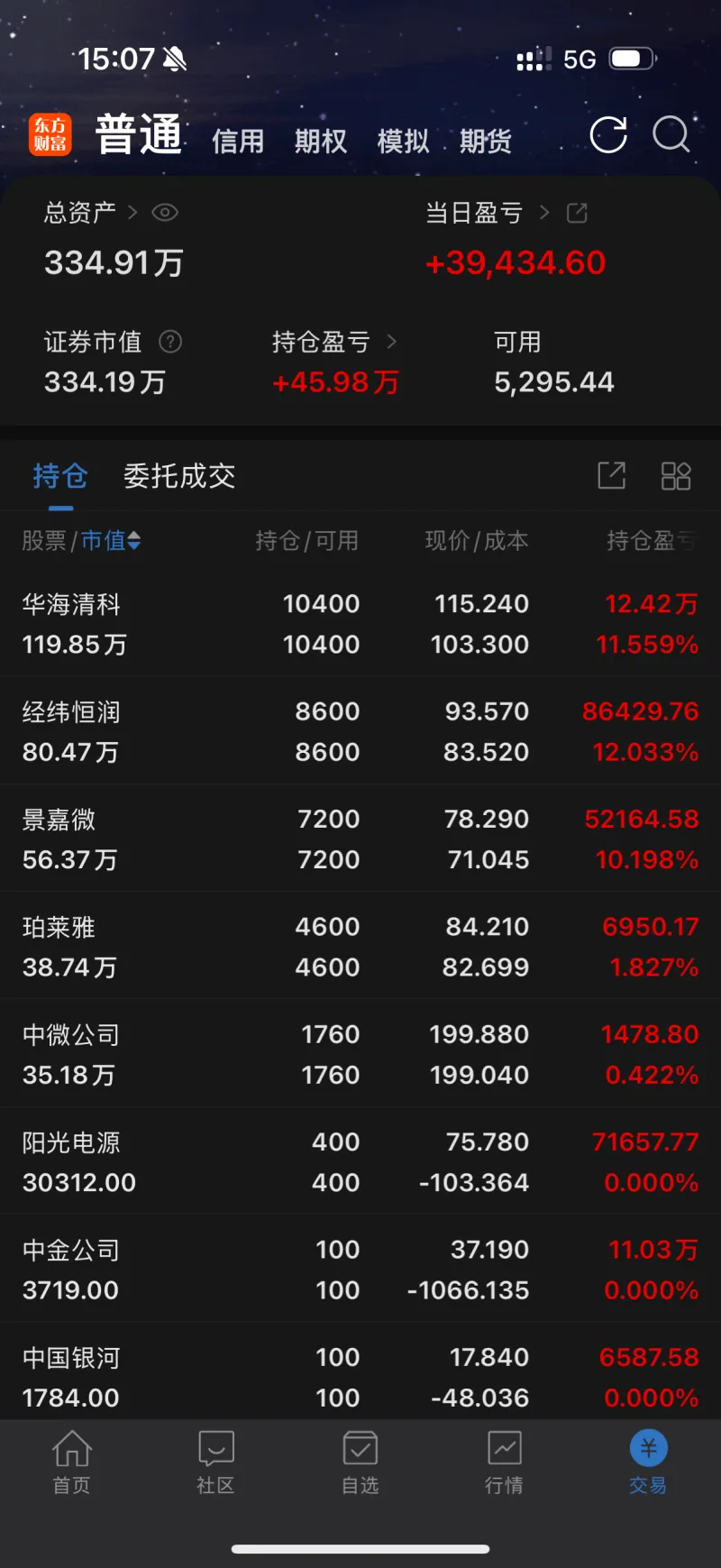Open the 自选 watchlist tab
Image resolution: width=721 pixels, height=1568 pixels.
pyautogui.click(x=360, y=1463)
